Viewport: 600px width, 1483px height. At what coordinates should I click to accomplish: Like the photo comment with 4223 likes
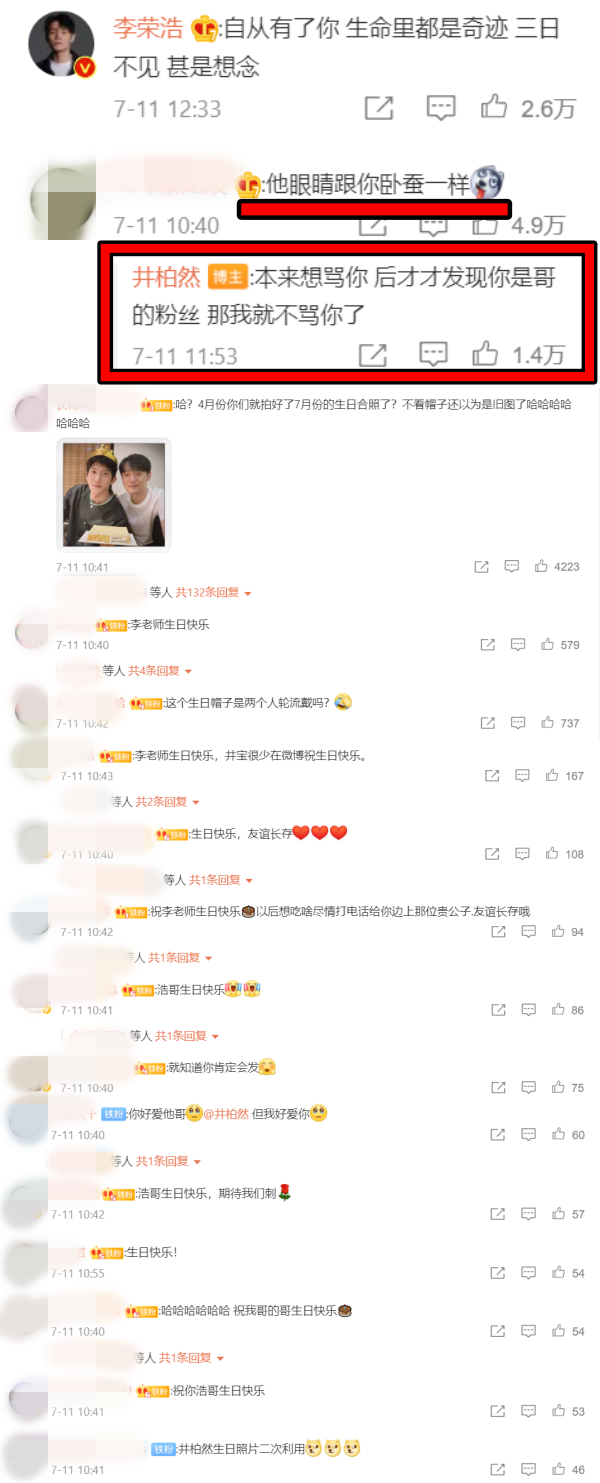tap(541, 566)
